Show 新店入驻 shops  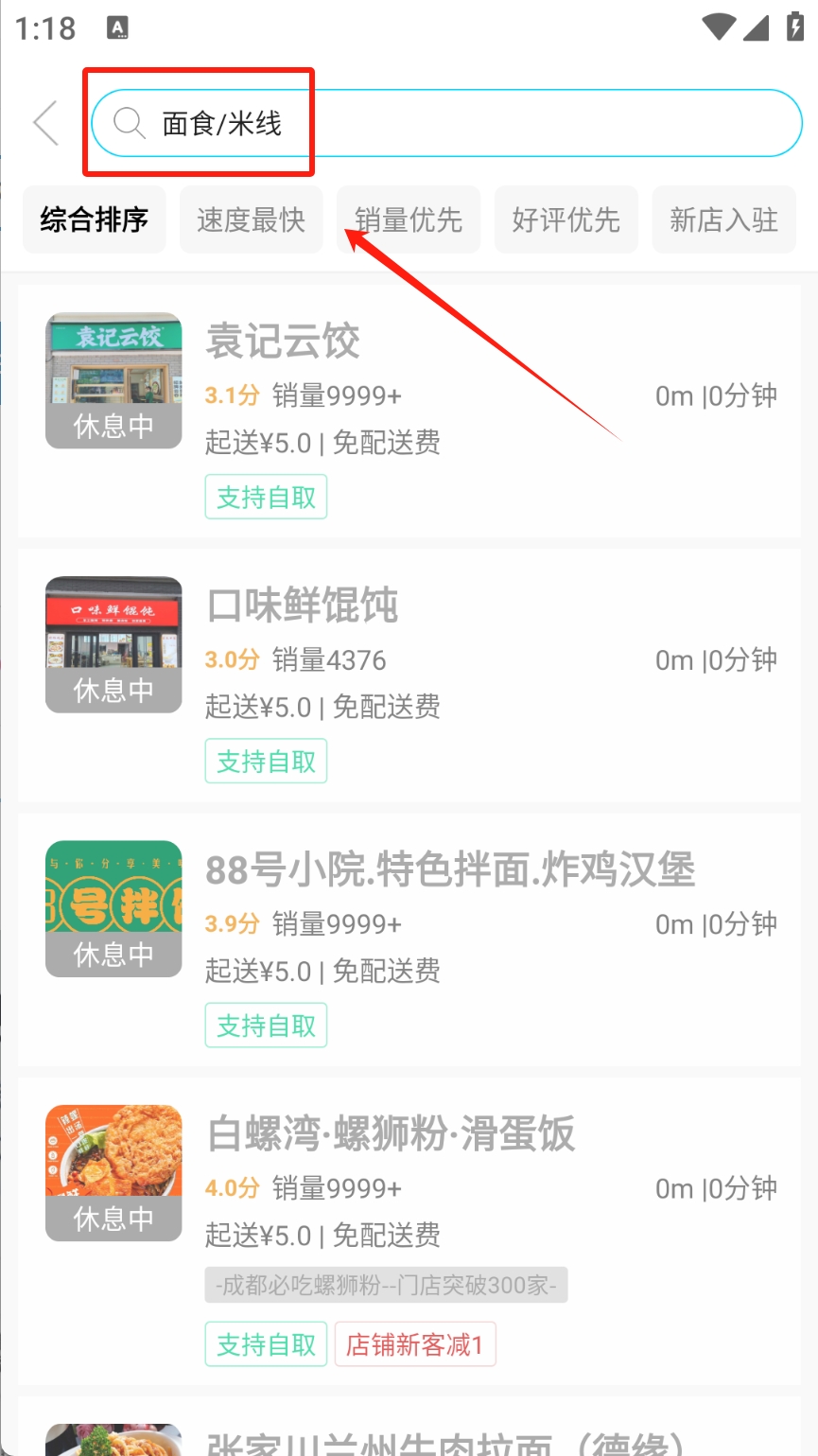tap(723, 219)
